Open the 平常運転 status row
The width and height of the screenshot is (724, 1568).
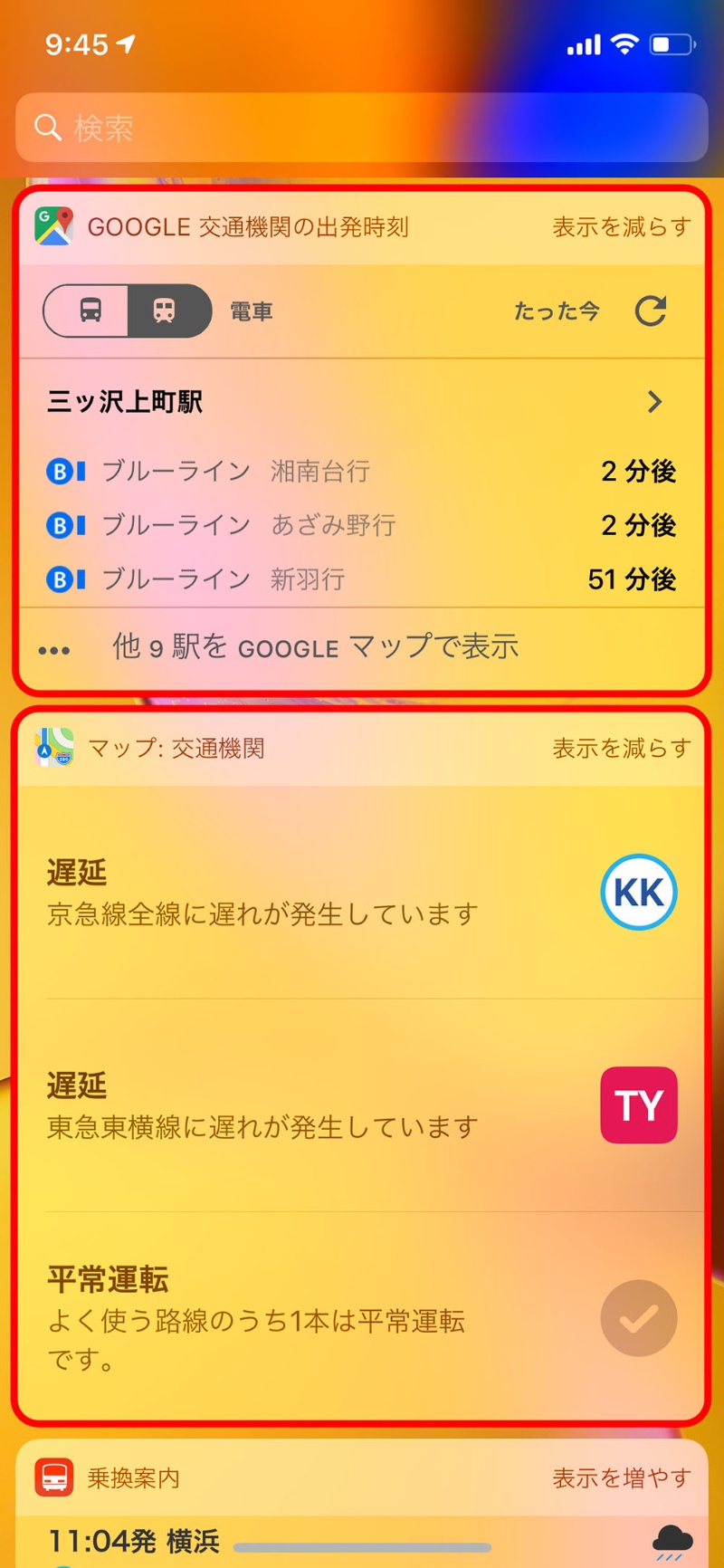[x=362, y=1317]
